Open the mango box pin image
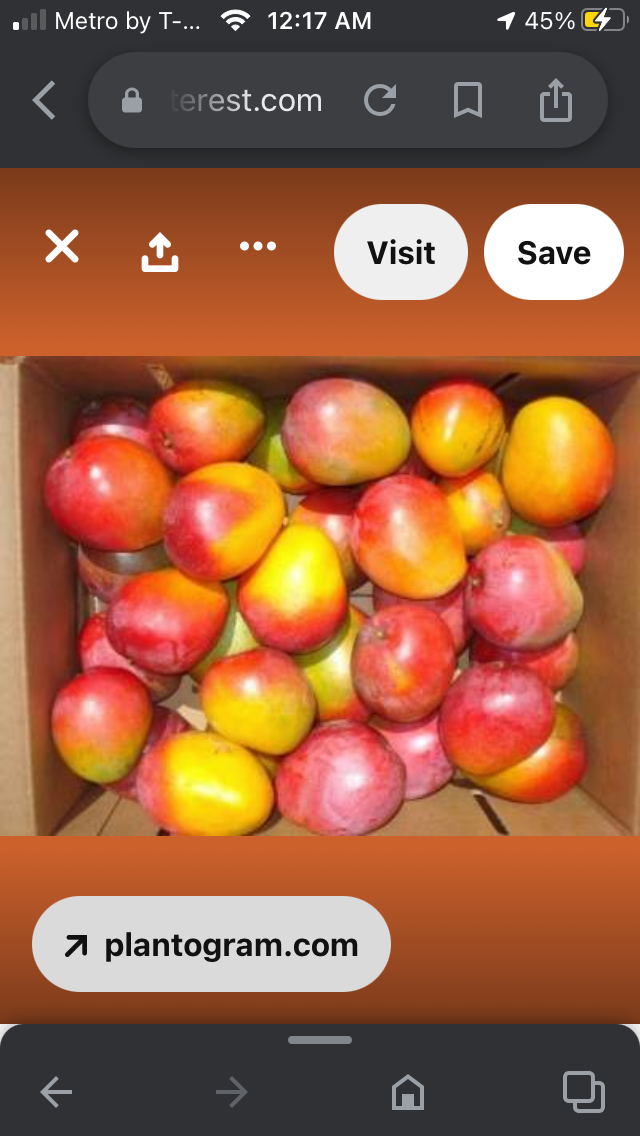 tap(320, 595)
